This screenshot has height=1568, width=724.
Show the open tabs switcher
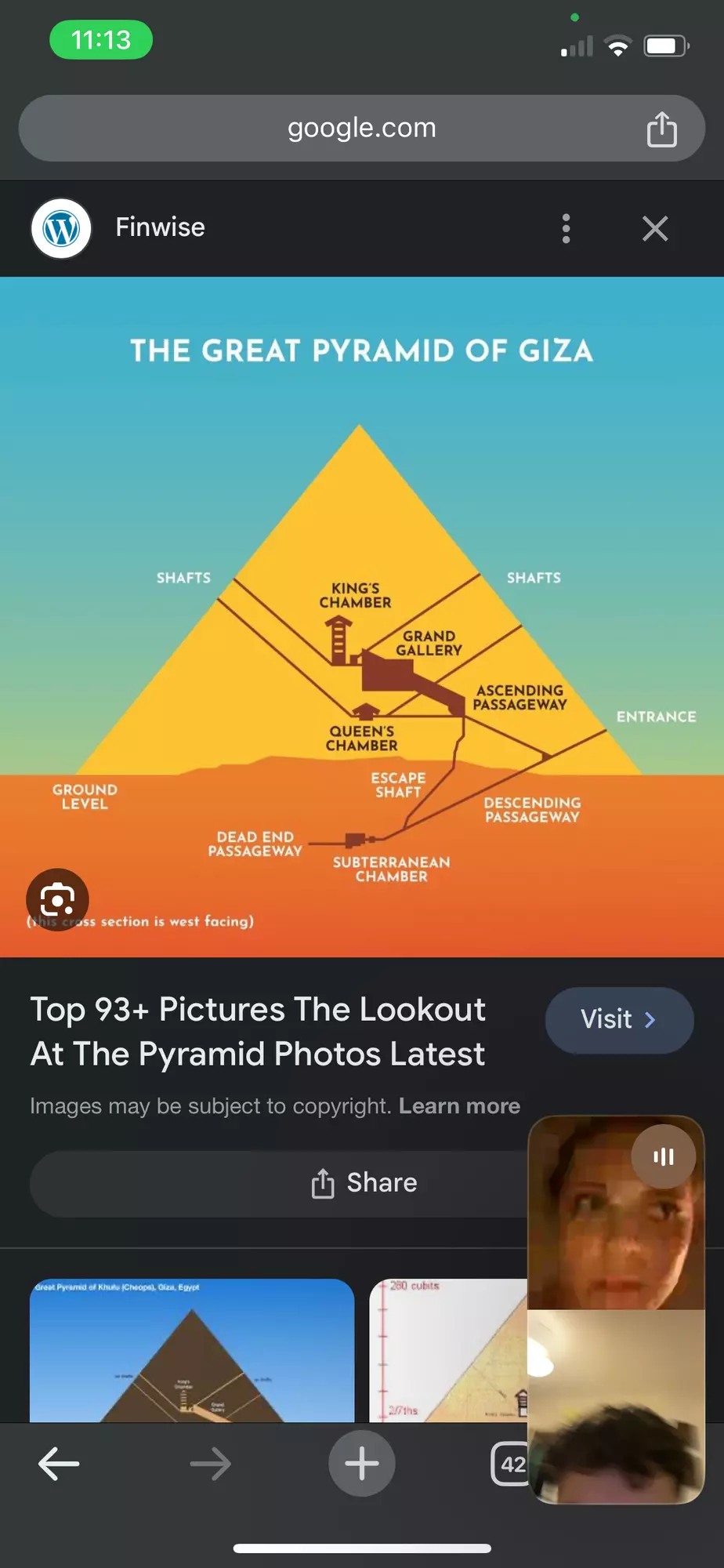click(x=509, y=1464)
